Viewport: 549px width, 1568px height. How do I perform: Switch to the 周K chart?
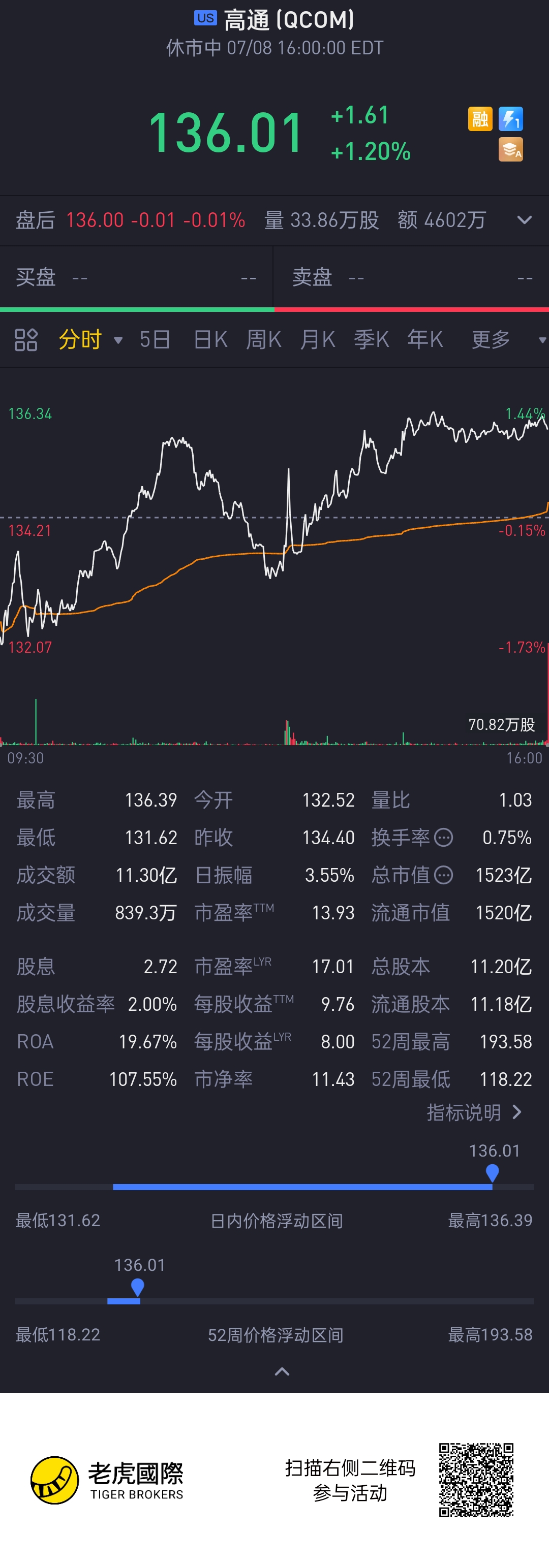263,340
